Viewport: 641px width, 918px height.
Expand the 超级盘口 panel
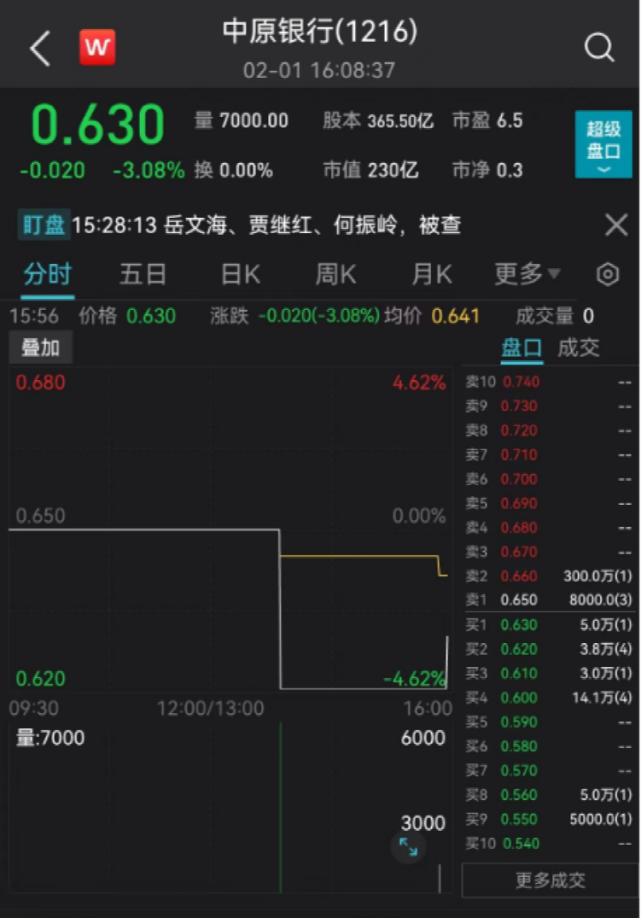[x=603, y=145]
